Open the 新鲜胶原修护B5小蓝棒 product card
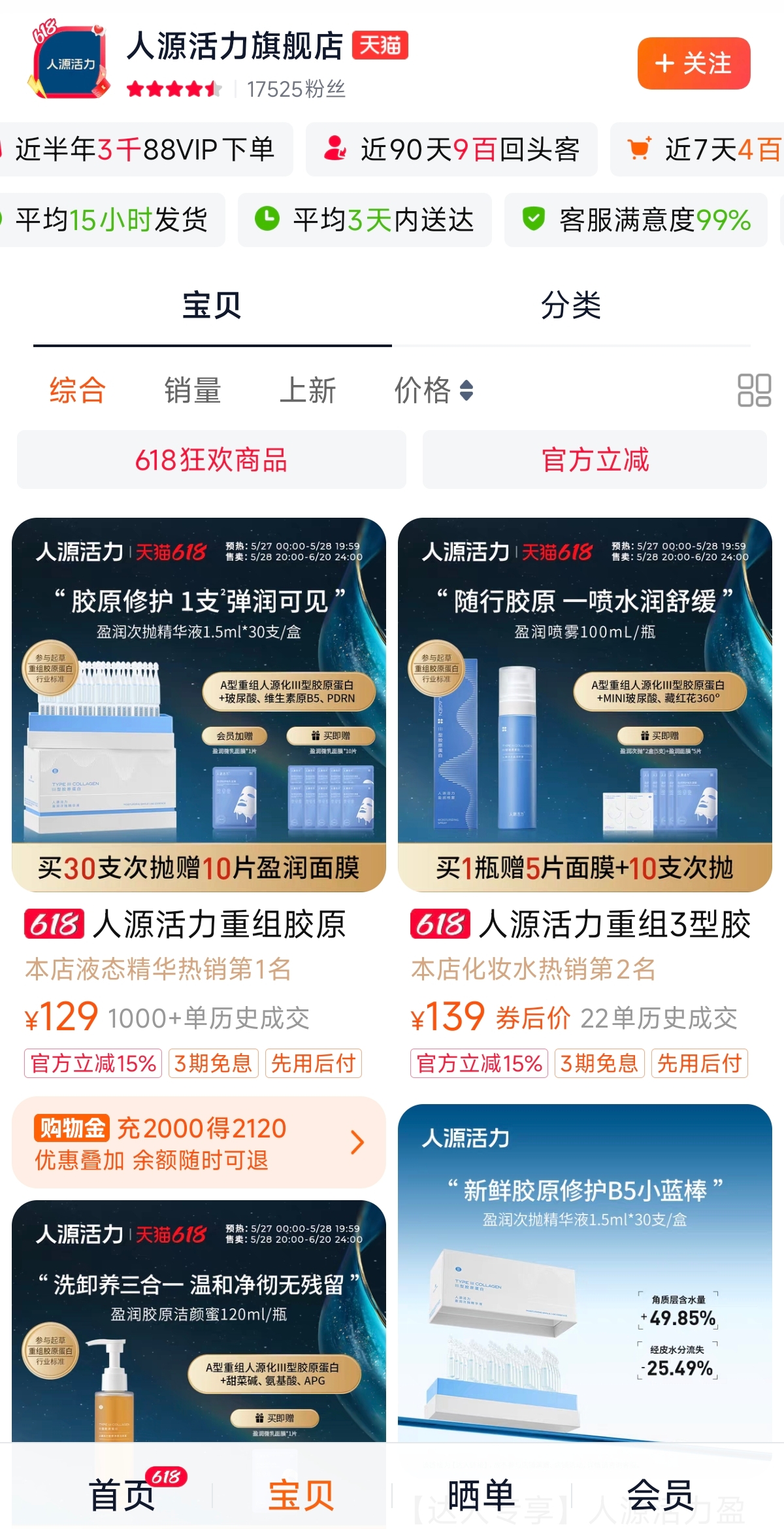The height and width of the screenshot is (1529, 784). [585, 1275]
